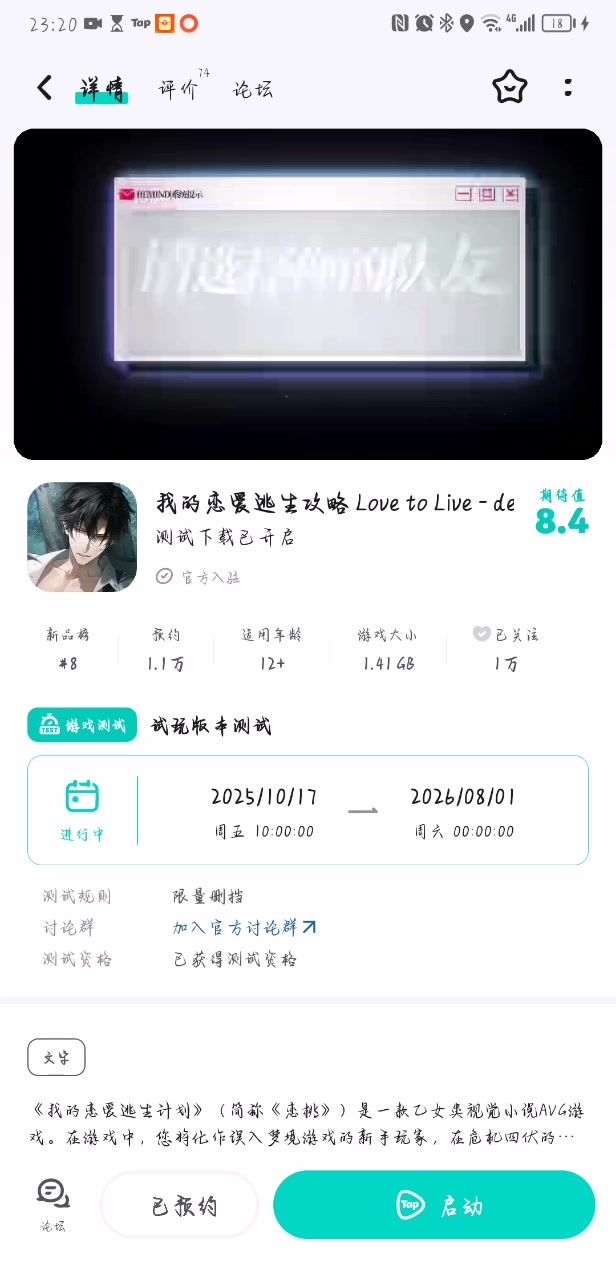Switch to the 评价 tab

(x=178, y=89)
